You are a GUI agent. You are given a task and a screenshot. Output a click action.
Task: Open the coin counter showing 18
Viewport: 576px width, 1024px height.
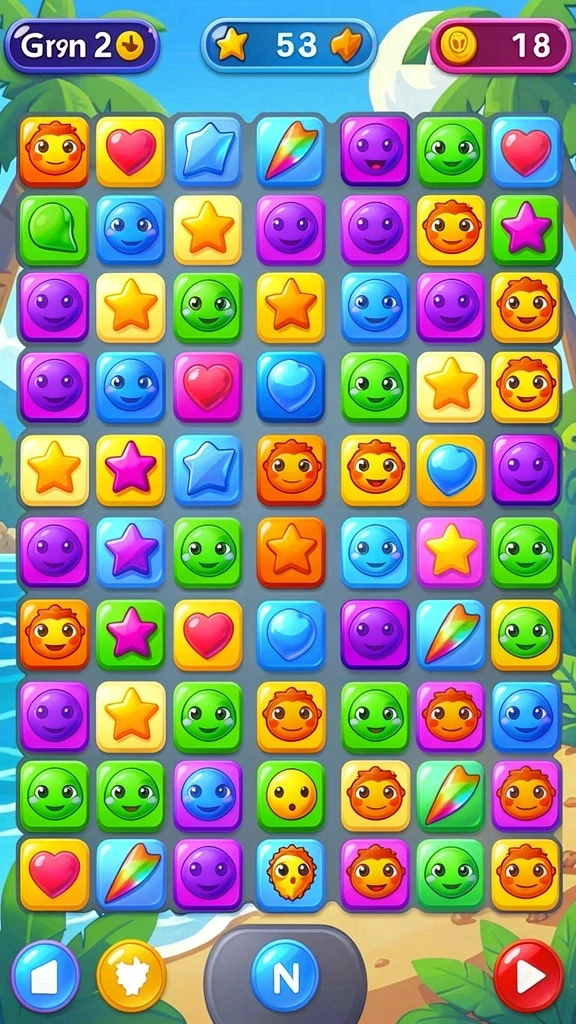(500, 45)
